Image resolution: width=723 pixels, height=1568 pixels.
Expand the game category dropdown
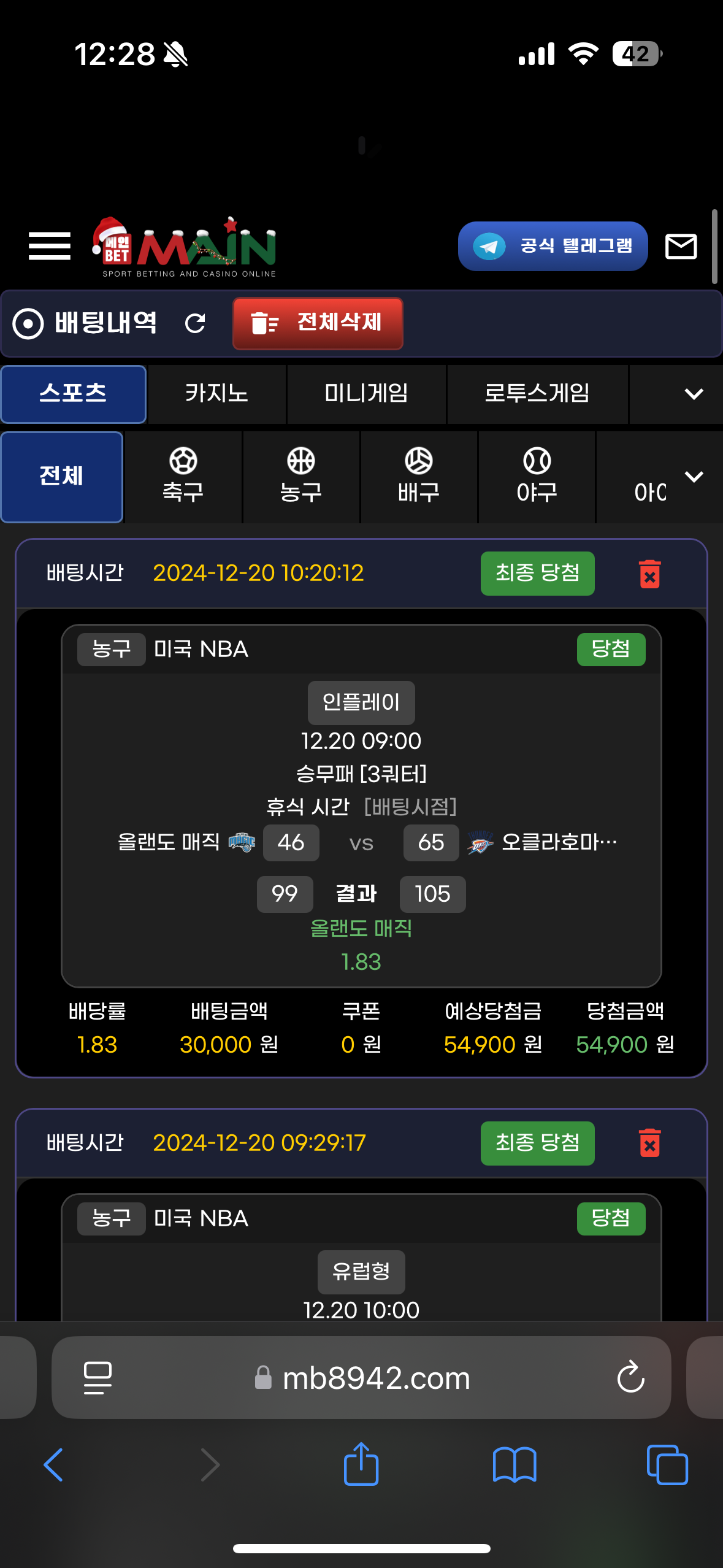[693, 394]
